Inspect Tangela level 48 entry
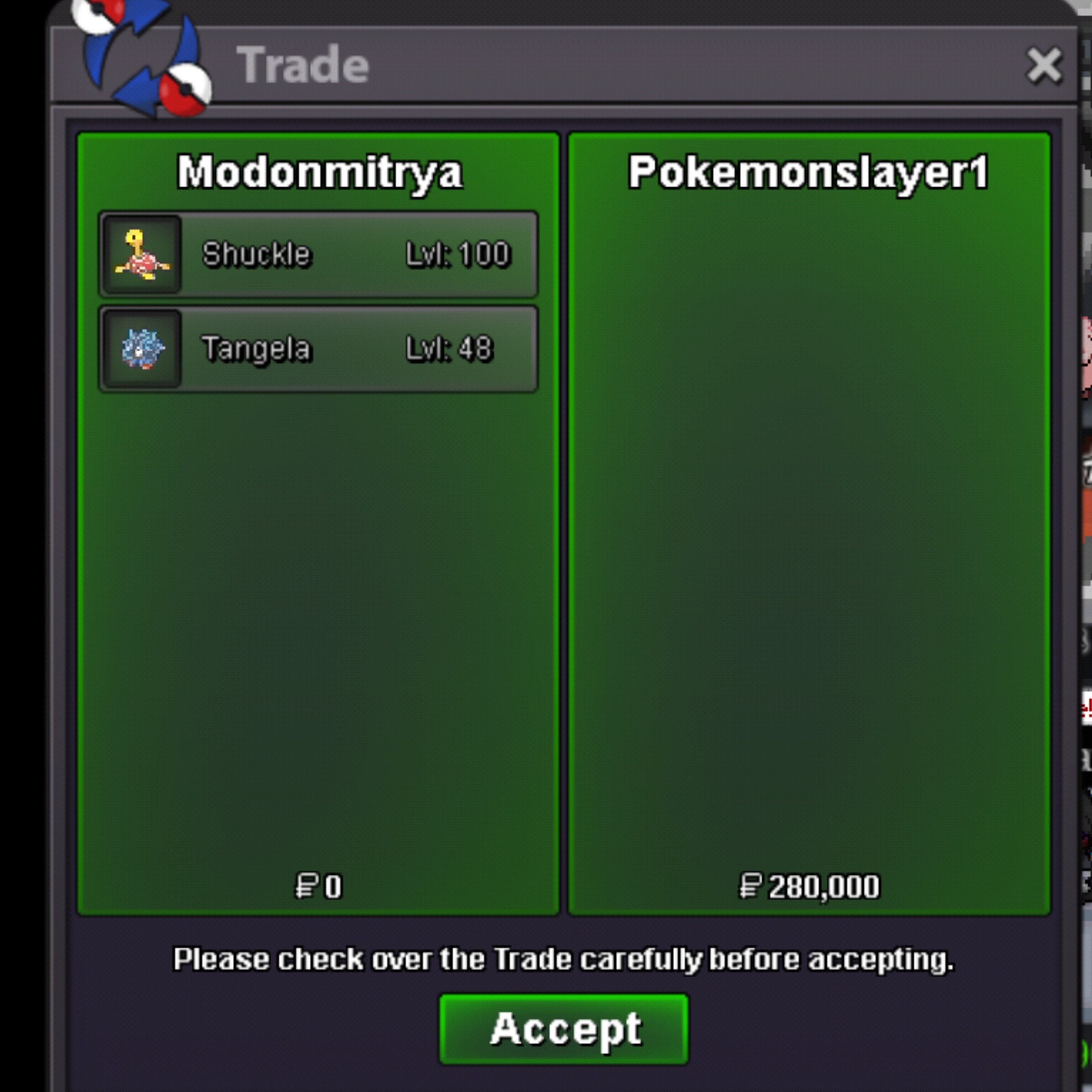Viewport: 1092px width, 1092px height. [318, 349]
